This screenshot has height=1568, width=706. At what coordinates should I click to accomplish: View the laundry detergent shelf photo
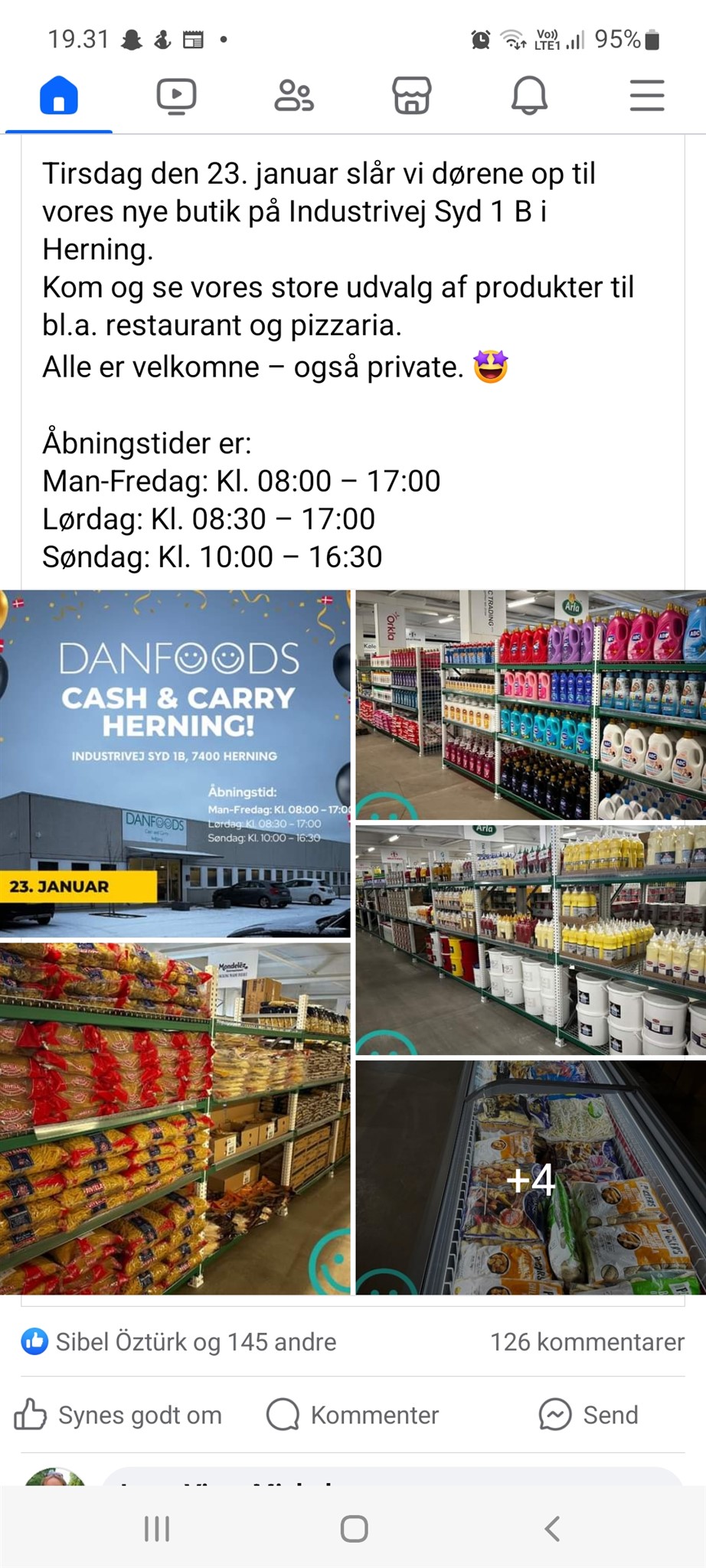(x=531, y=704)
